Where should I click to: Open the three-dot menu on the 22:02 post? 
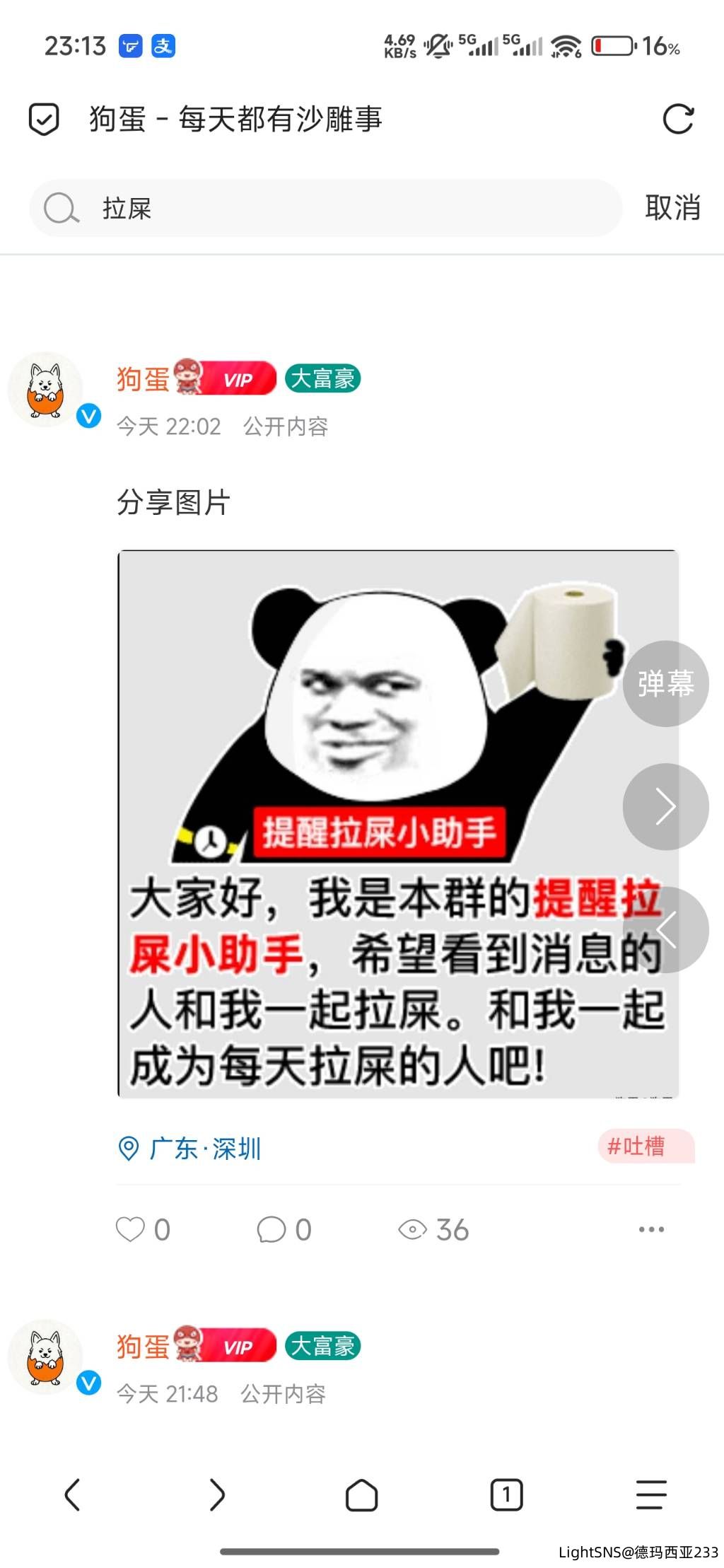point(651,1229)
